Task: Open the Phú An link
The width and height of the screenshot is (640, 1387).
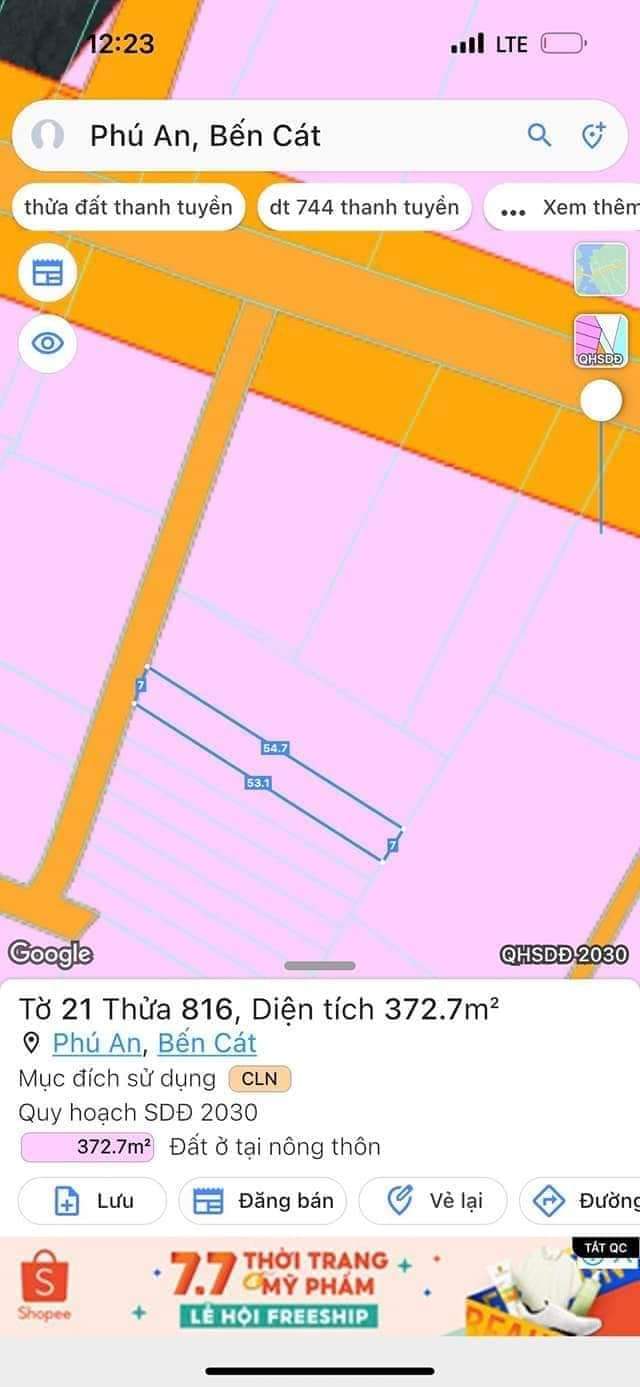Action: pos(97,1043)
